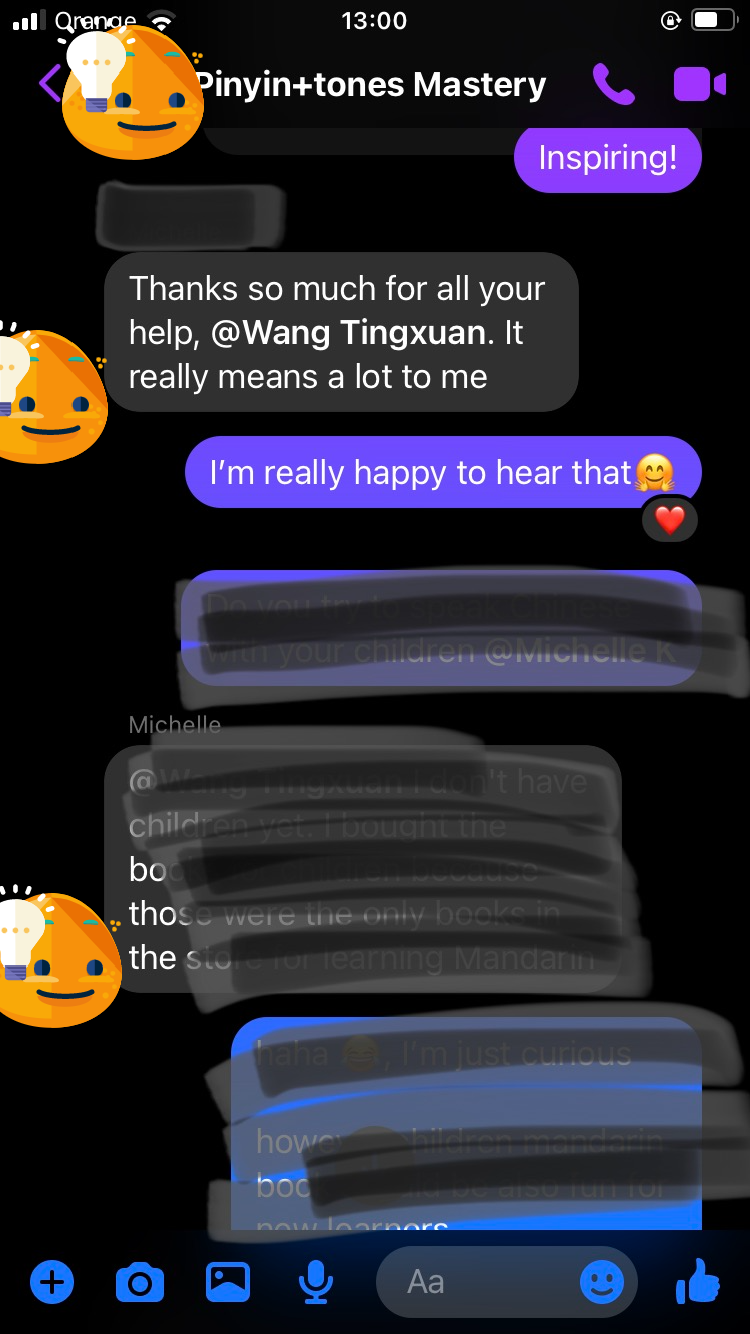The height and width of the screenshot is (1334, 750).
Task: Go back to the chat list
Action: point(48,83)
